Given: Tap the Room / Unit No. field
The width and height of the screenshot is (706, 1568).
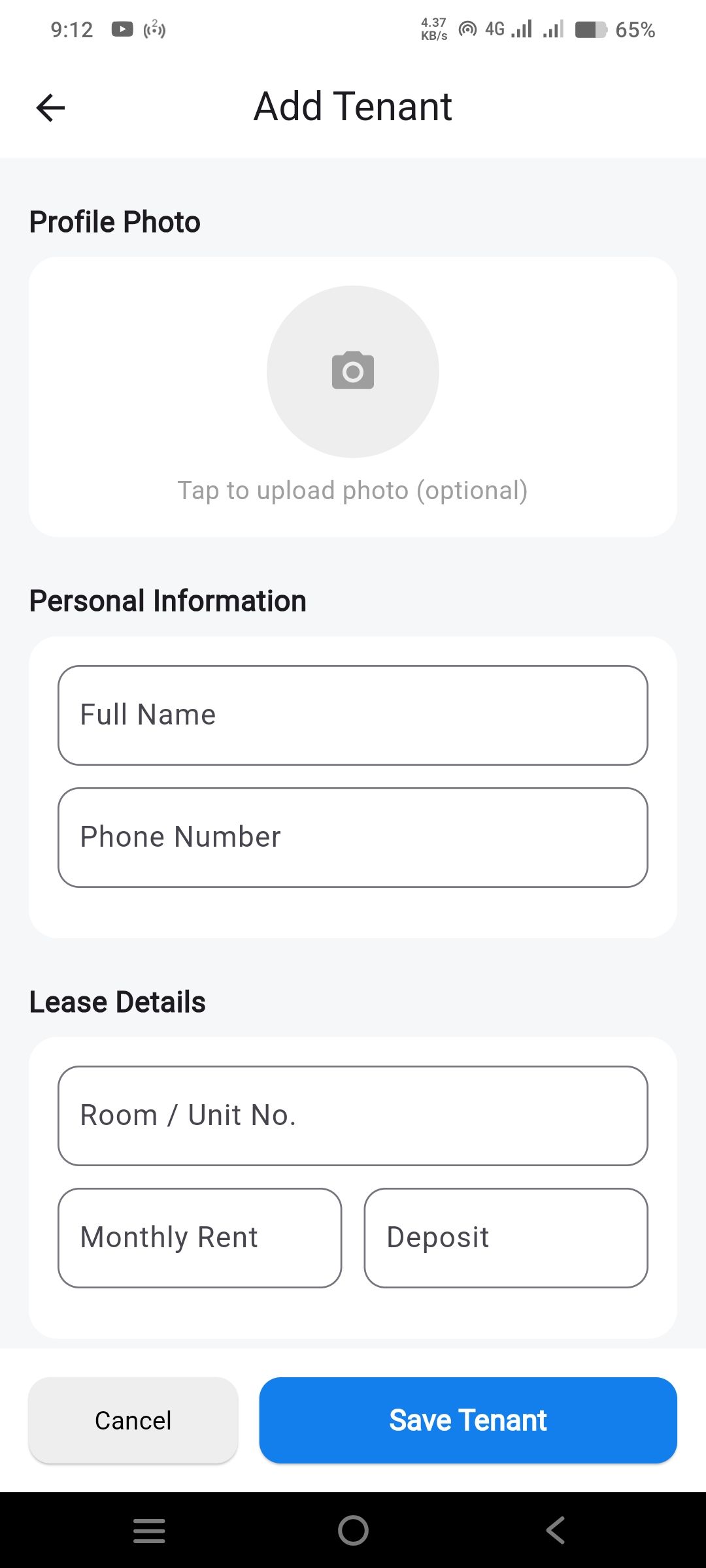Looking at the screenshot, I should pyautogui.click(x=353, y=1116).
